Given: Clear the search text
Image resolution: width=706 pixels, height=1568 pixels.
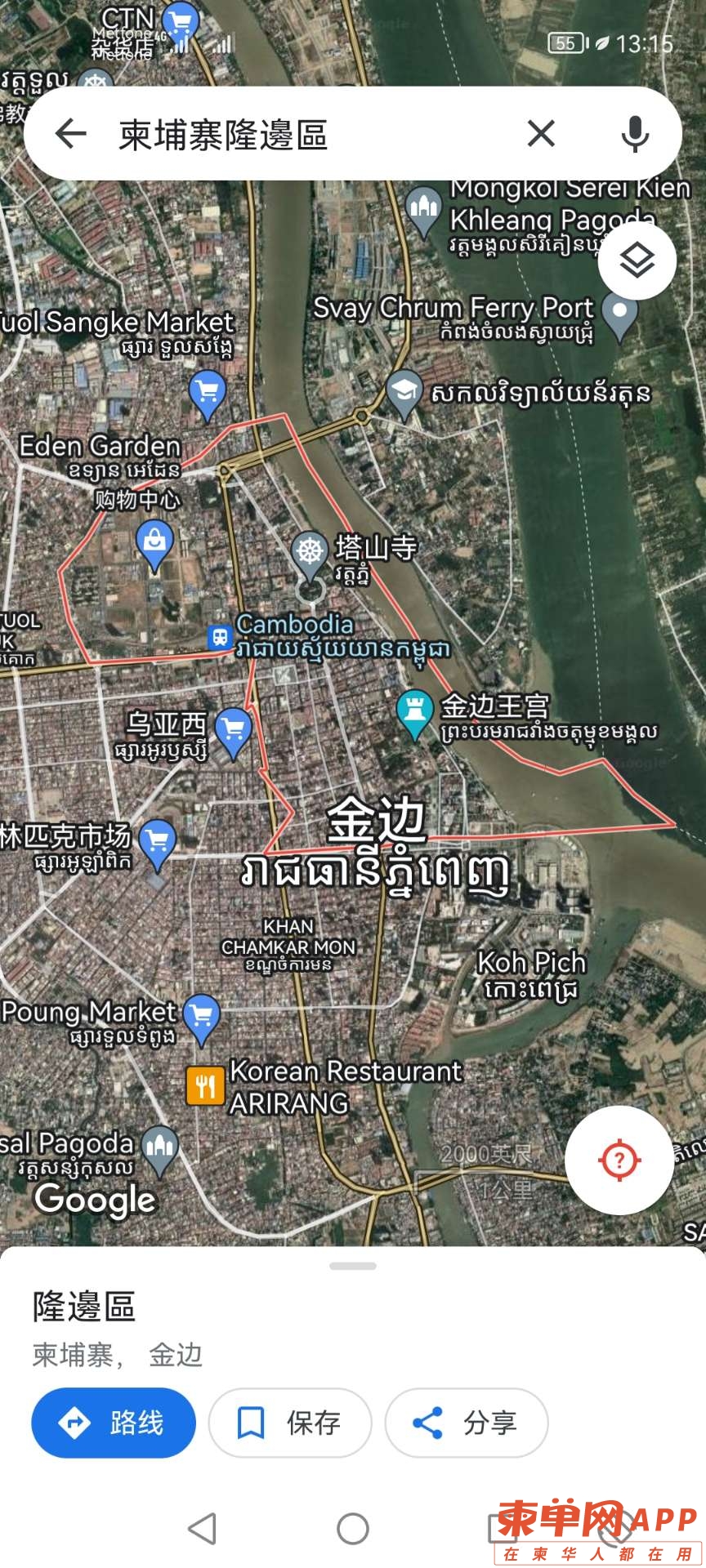Looking at the screenshot, I should coord(541,133).
